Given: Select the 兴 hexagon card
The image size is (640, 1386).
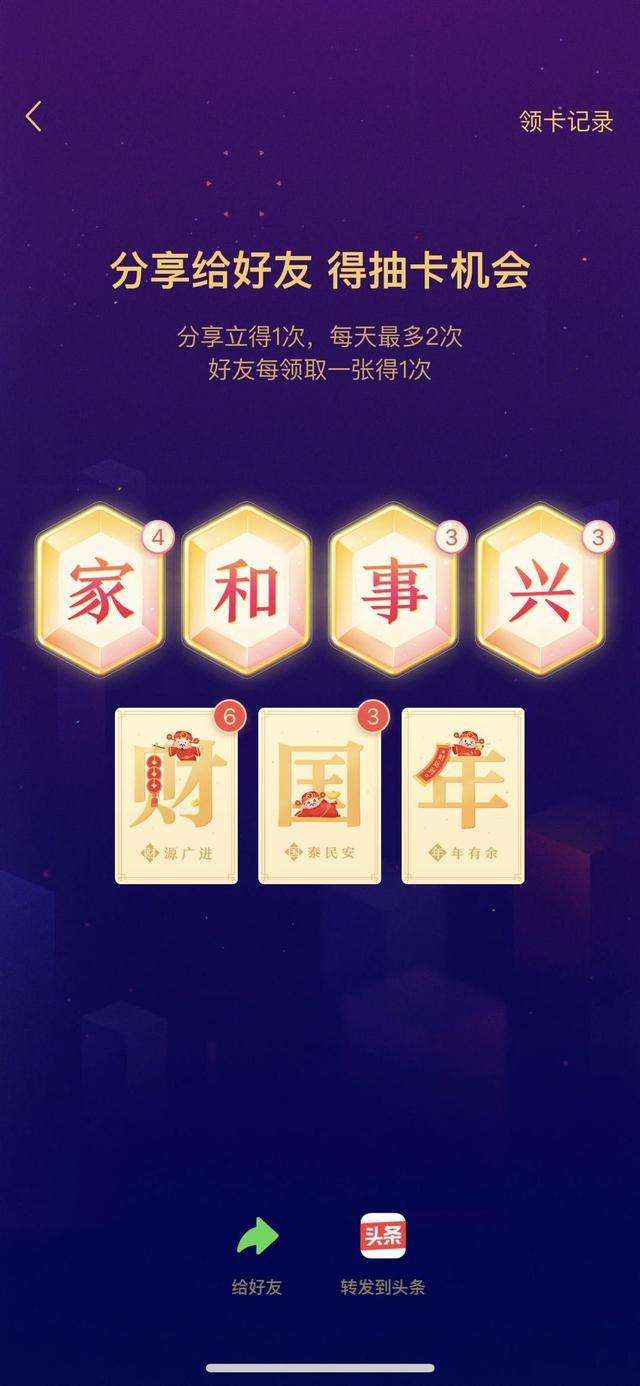Looking at the screenshot, I should pos(541,589).
